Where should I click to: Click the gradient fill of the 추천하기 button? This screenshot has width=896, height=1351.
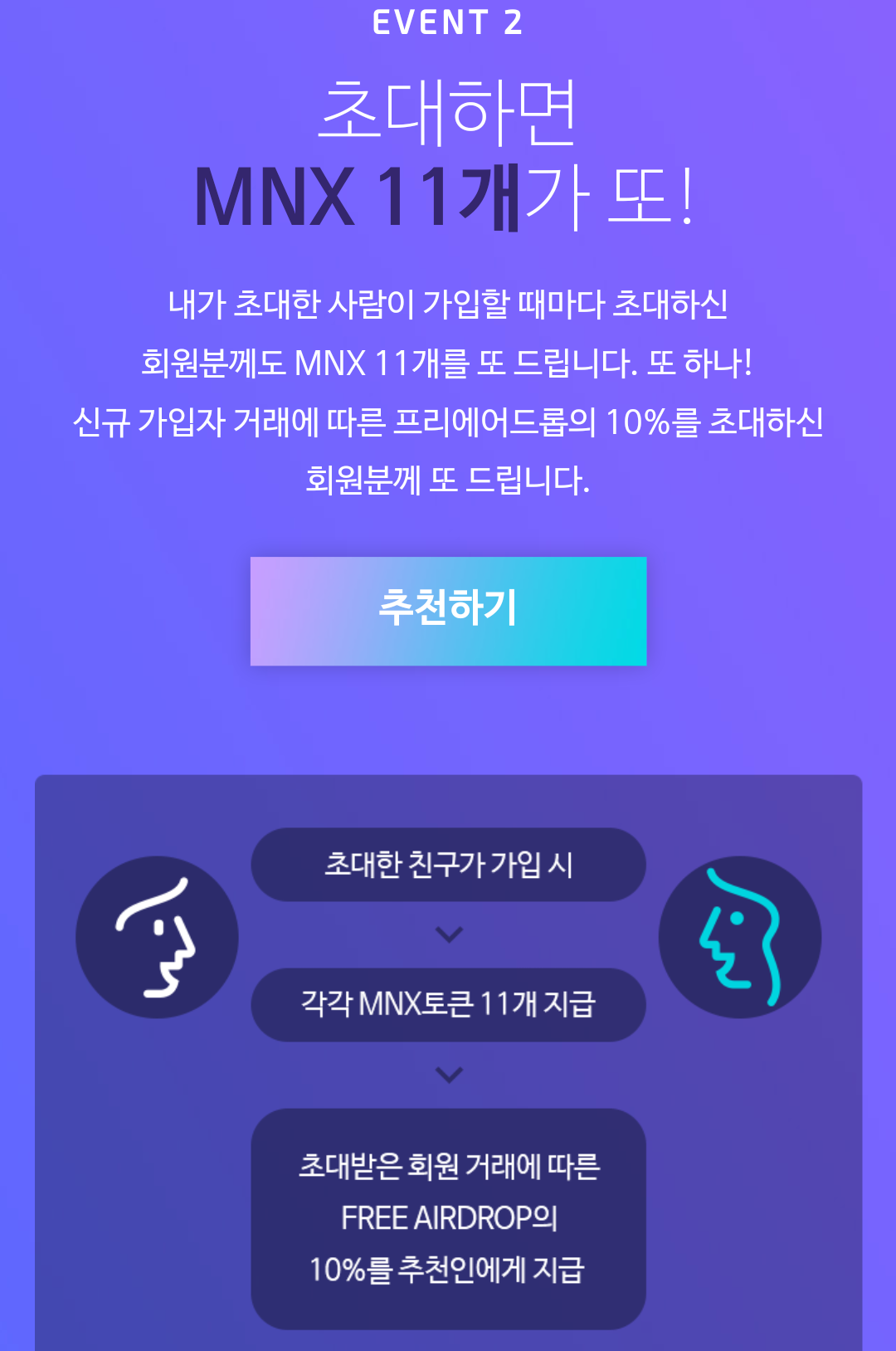(x=448, y=612)
